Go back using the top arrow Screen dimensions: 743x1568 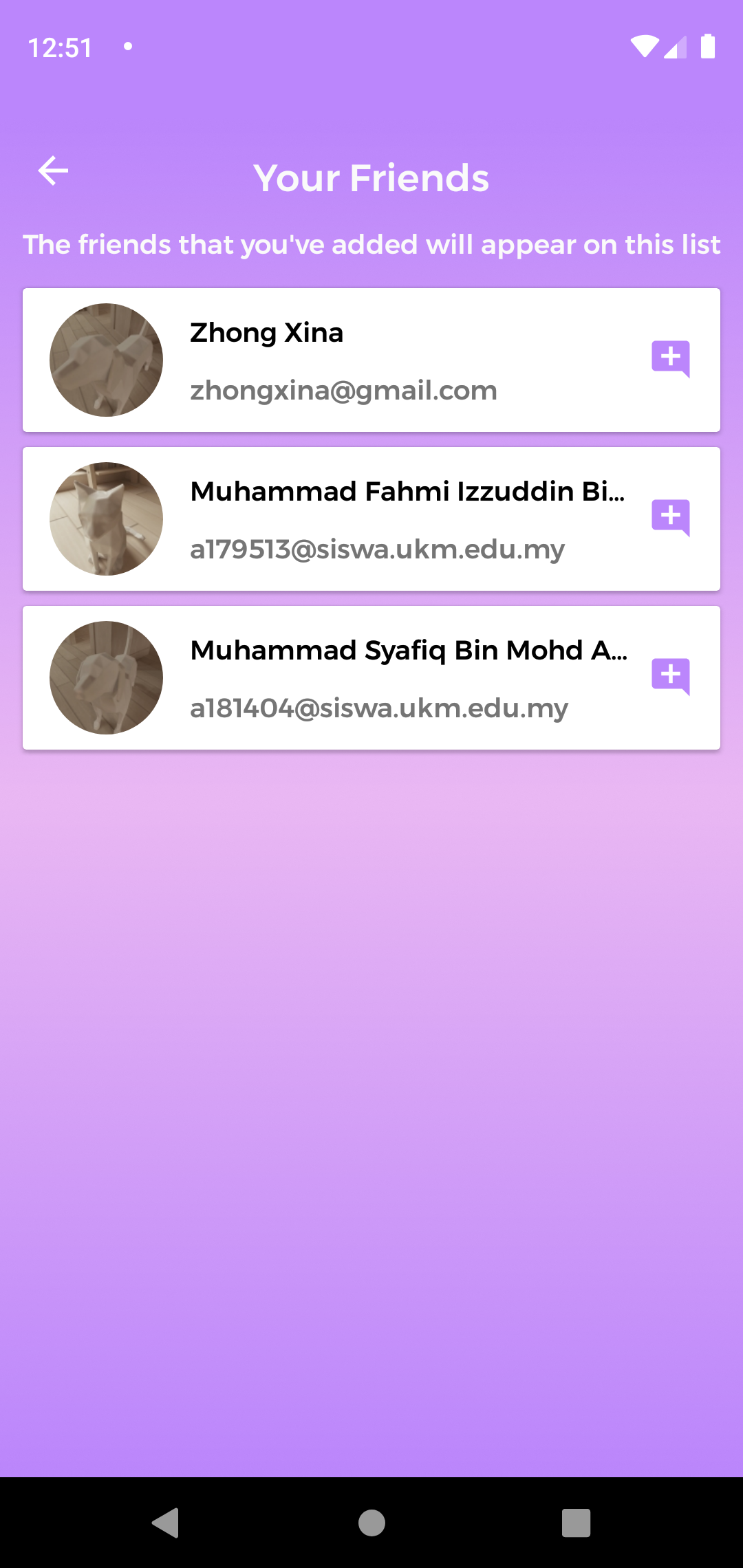click(53, 171)
